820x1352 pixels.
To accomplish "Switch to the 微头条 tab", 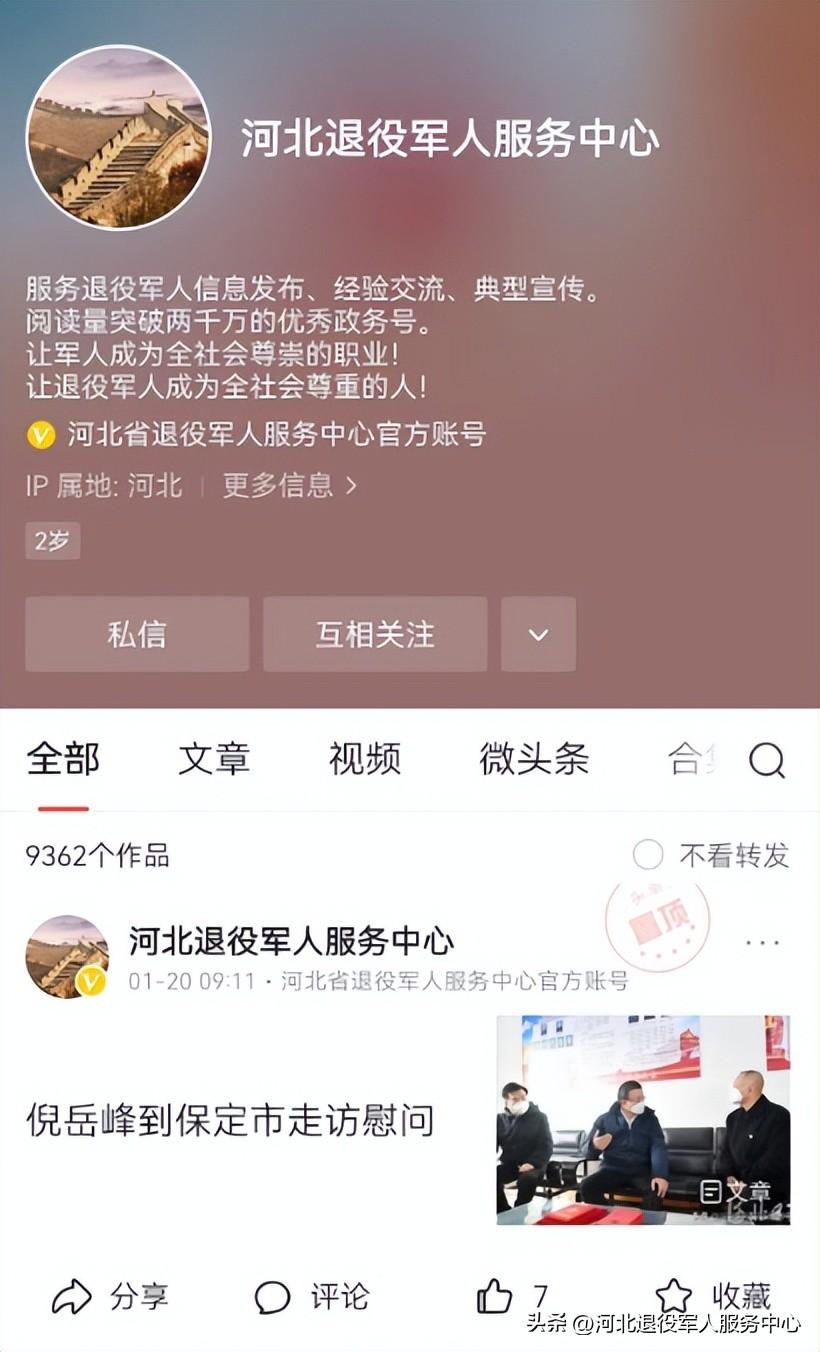I will 534,760.
